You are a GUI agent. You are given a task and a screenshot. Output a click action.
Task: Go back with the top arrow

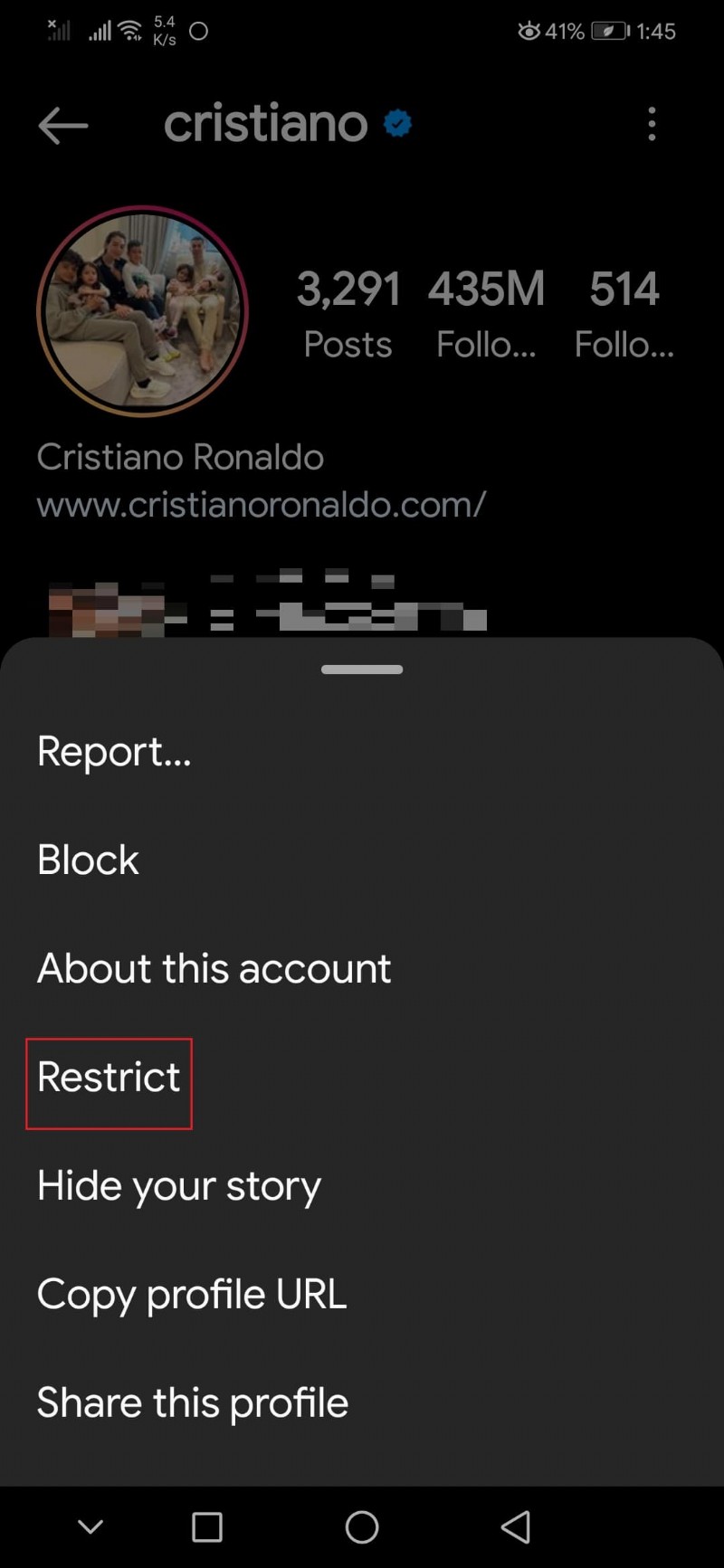(x=63, y=125)
